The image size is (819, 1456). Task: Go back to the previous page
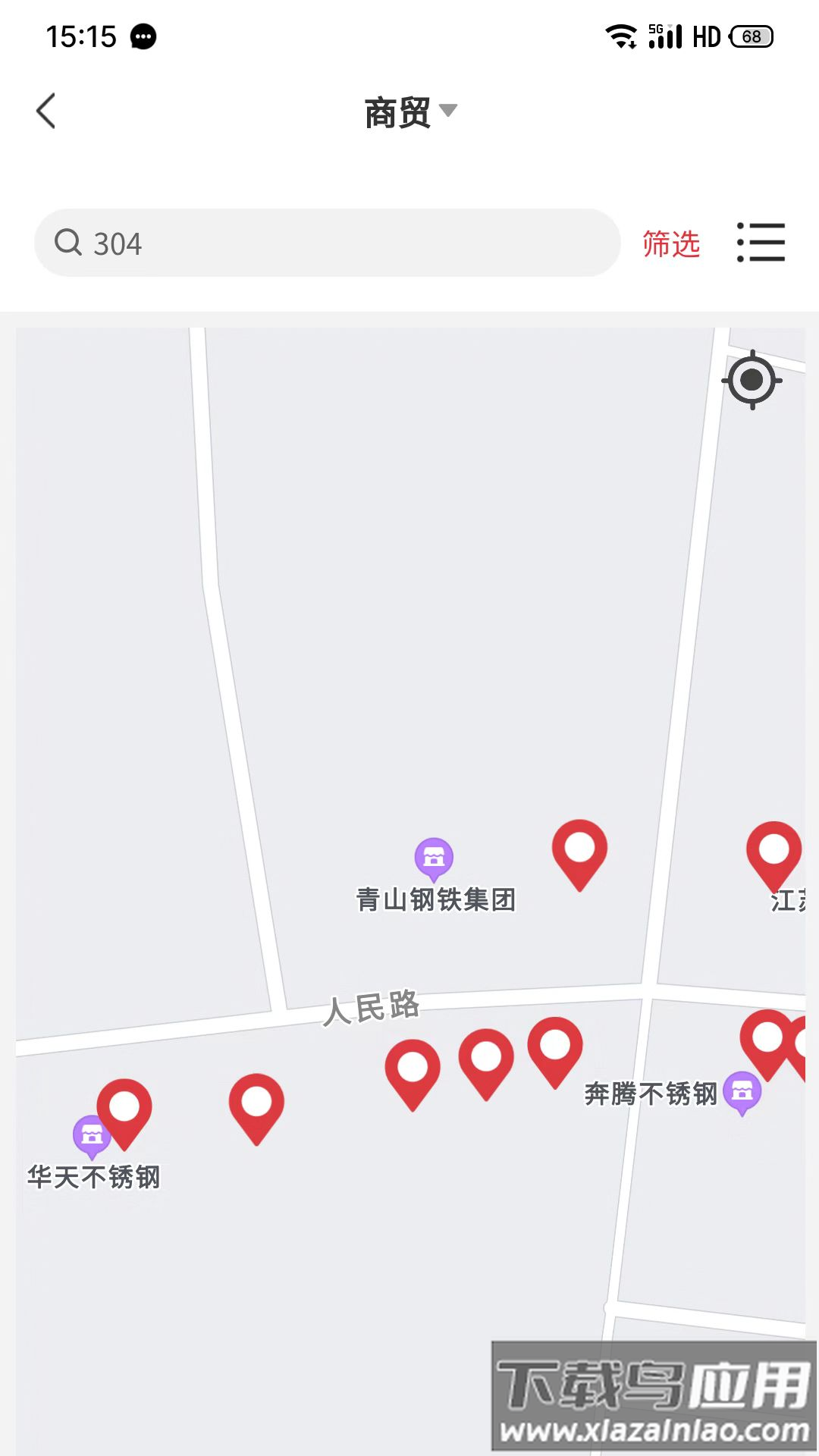tap(46, 111)
